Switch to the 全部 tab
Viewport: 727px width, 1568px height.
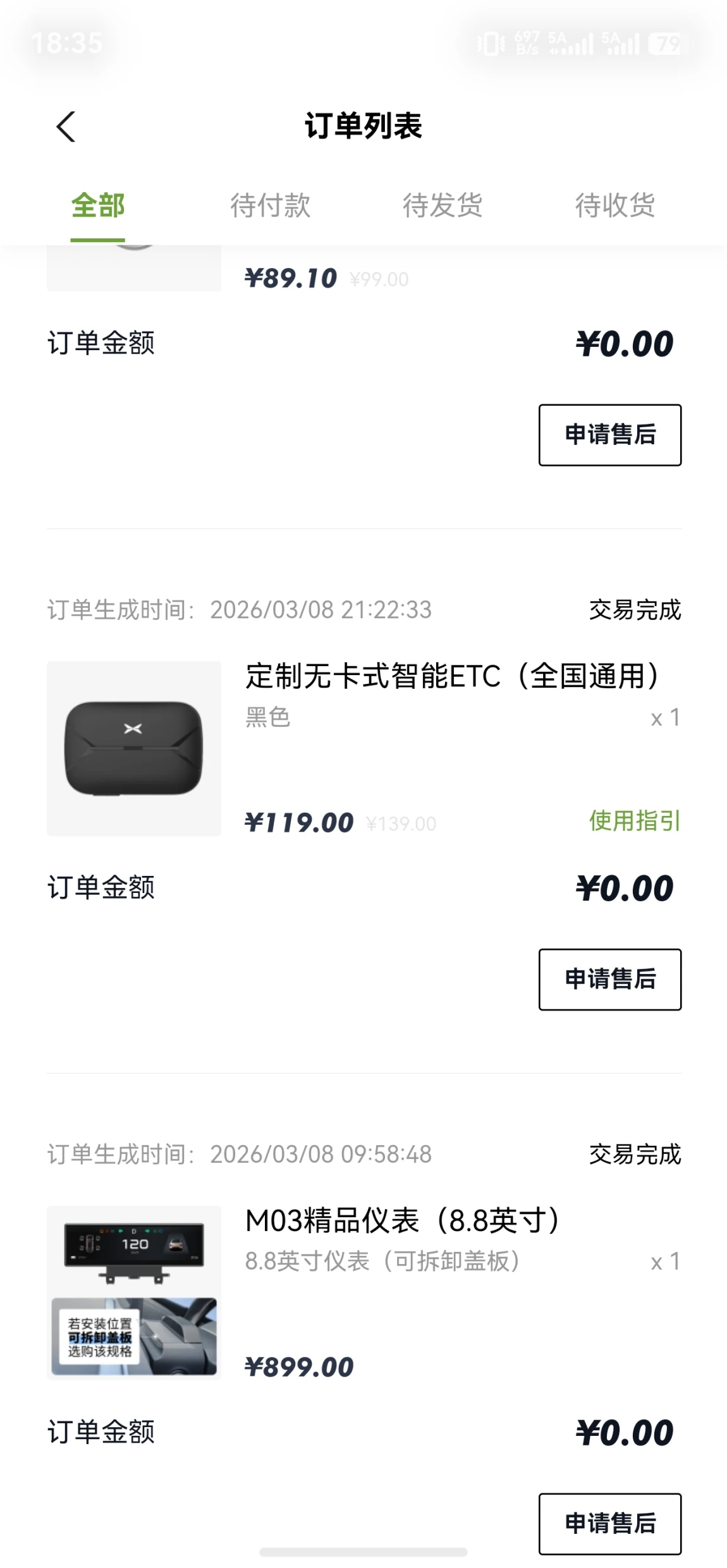point(97,206)
